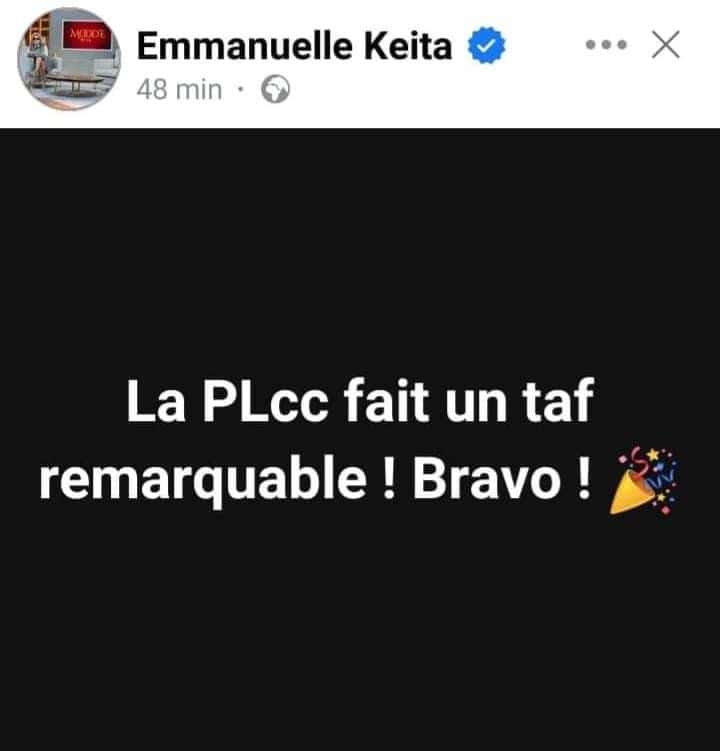Screen dimensions: 720x751
Task: Hide this post with the X
Action: pos(666,45)
